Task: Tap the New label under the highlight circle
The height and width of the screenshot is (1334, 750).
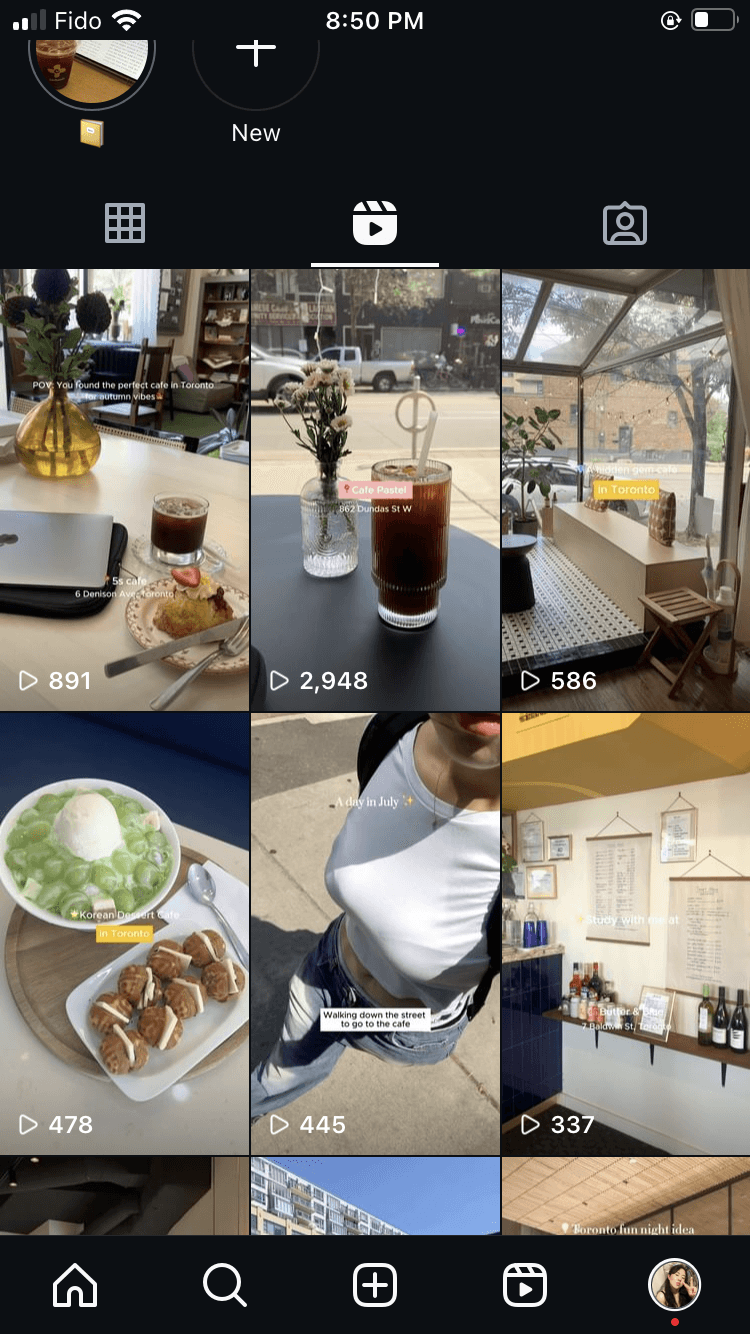Action: point(255,132)
